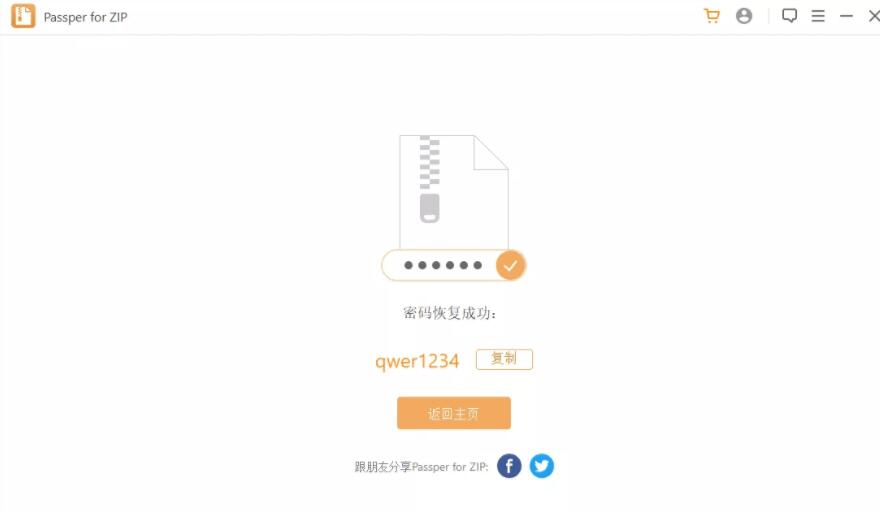
Task: Tap 返回主页 to return home
Action: 453,413
